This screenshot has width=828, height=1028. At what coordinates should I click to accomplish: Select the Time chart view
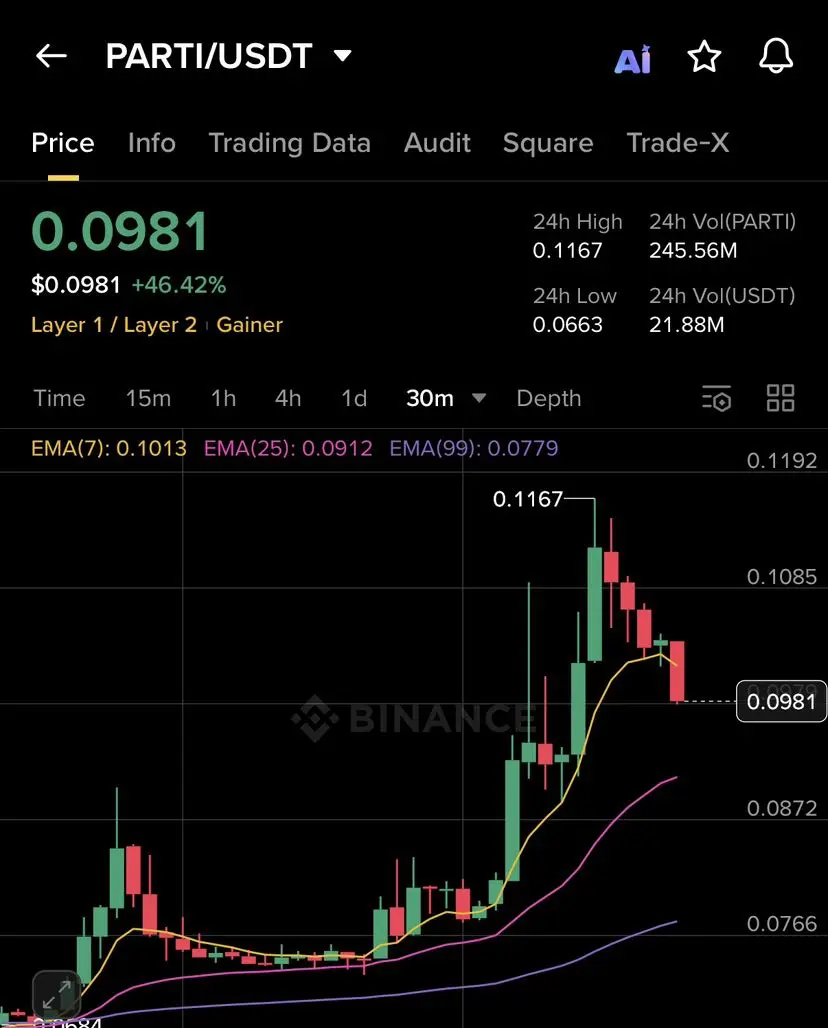coord(59,398)
